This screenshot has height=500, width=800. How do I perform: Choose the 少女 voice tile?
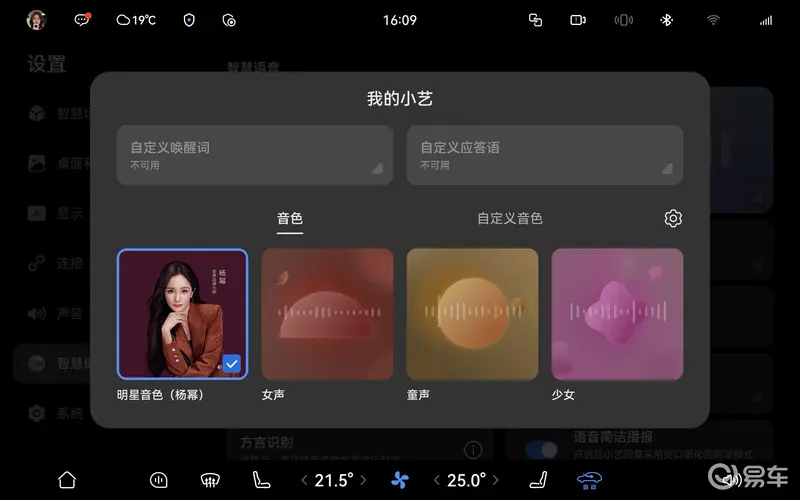pyautogui.click(x=617, y=314)
